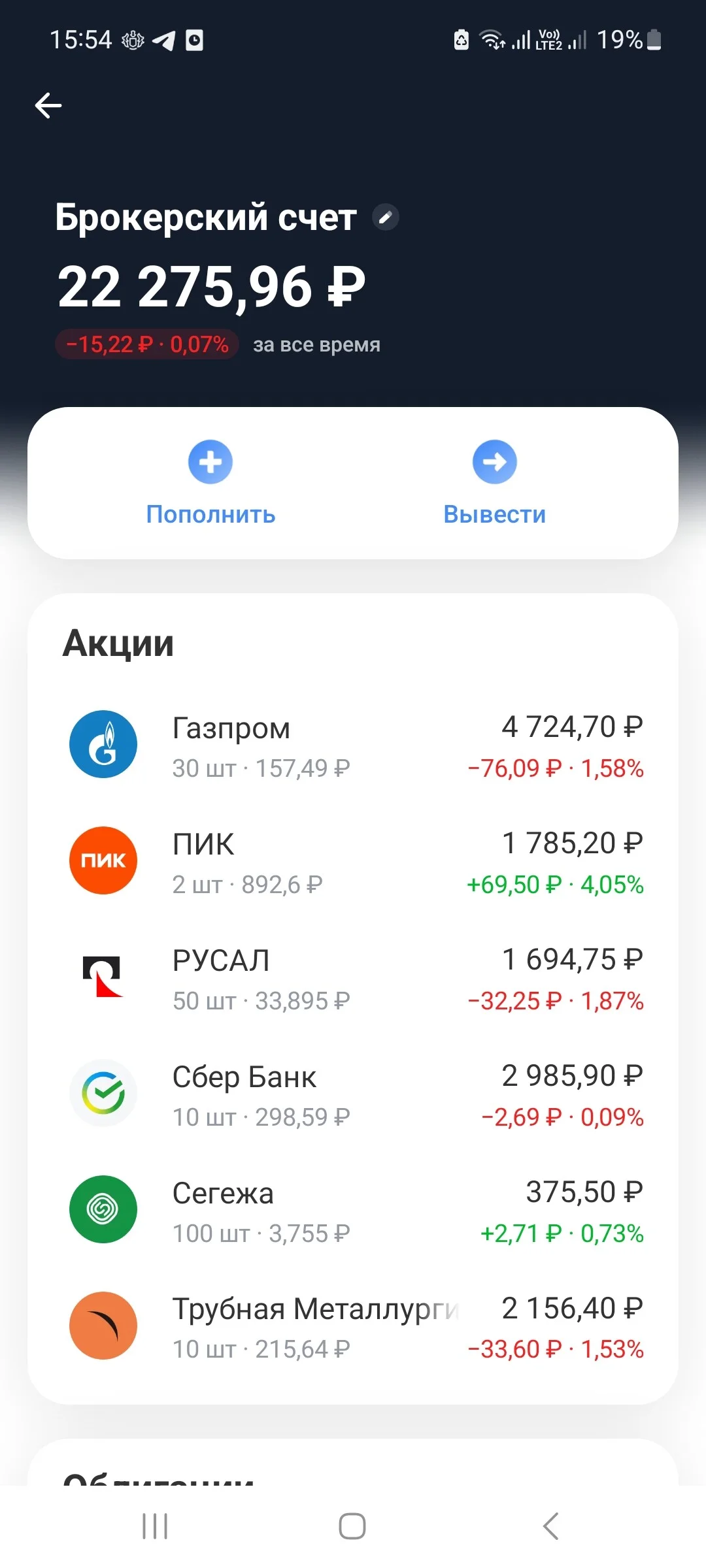Select the Сбер Банк holding
The image size is (706, 1568).
[x=353, y=1094]
